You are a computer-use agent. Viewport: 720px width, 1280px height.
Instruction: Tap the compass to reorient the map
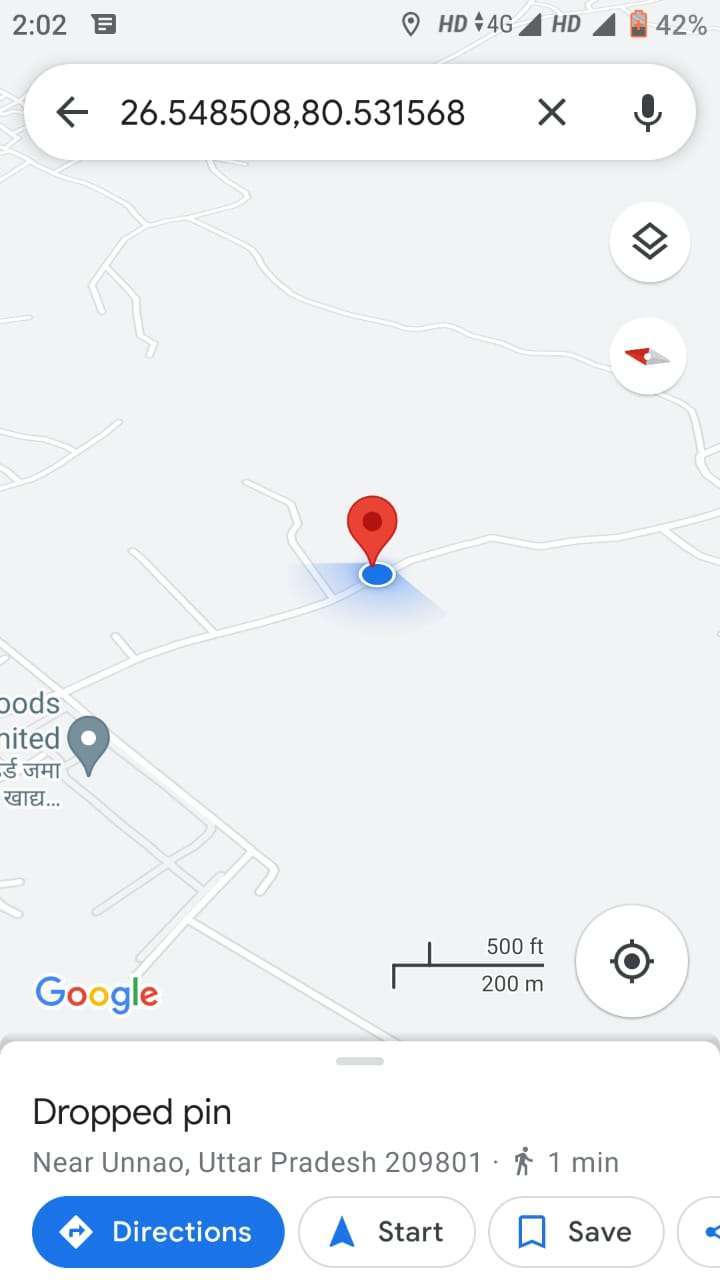pos(648,356)
